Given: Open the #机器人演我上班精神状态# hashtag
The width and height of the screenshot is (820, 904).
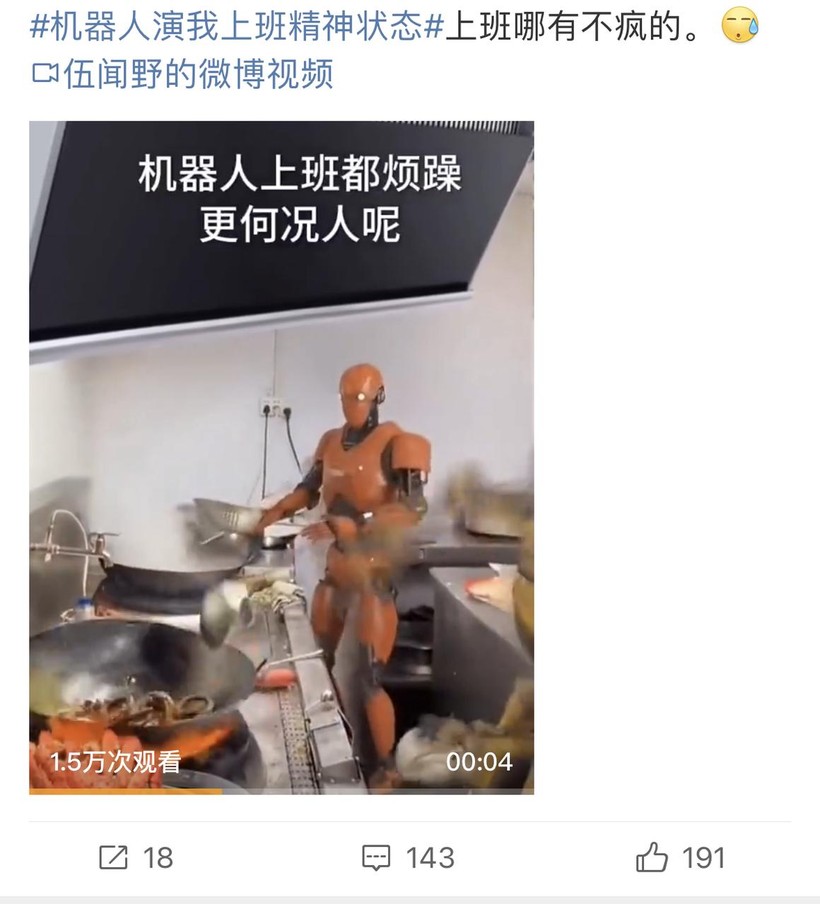Looking at the screenshot, I should pos(236,28).
